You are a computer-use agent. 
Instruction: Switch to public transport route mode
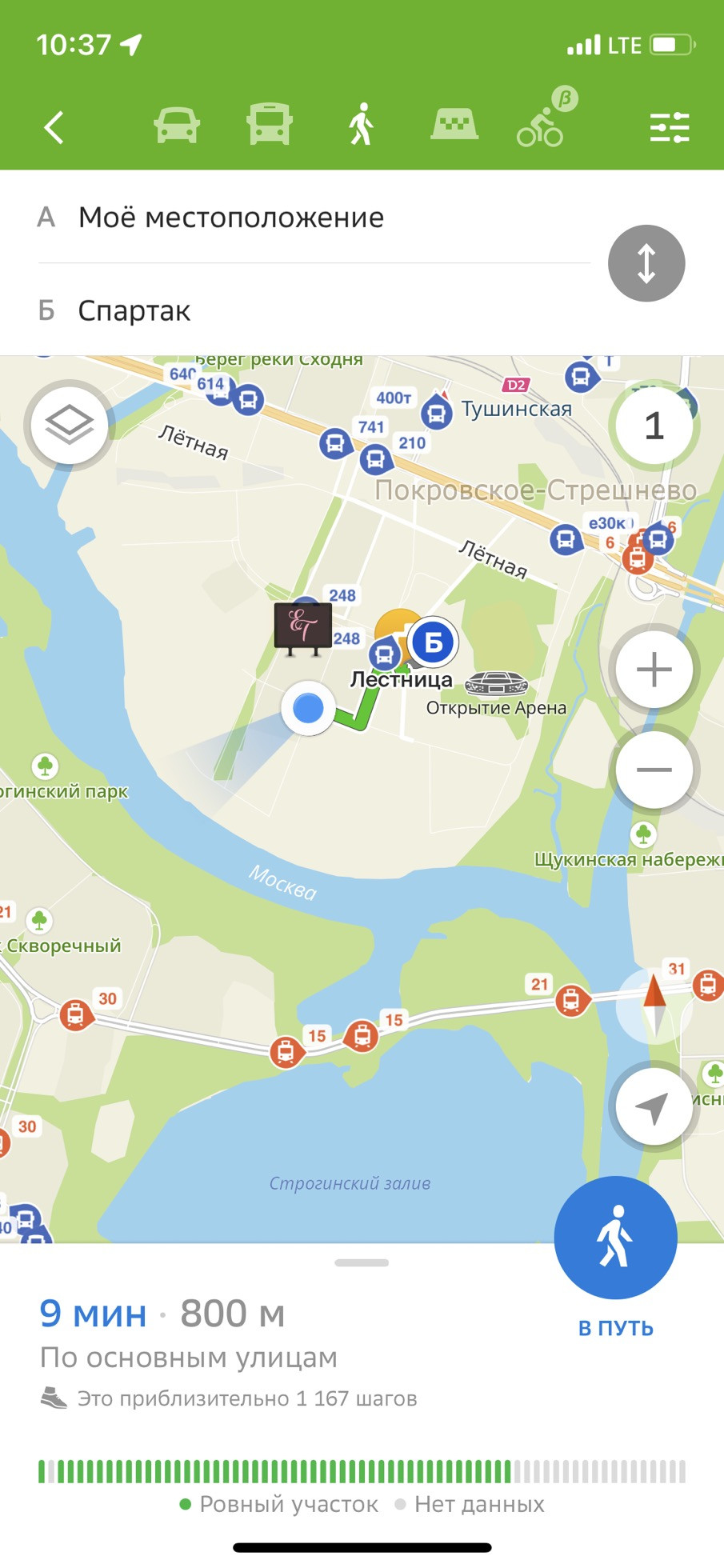(x=269, y=125)
